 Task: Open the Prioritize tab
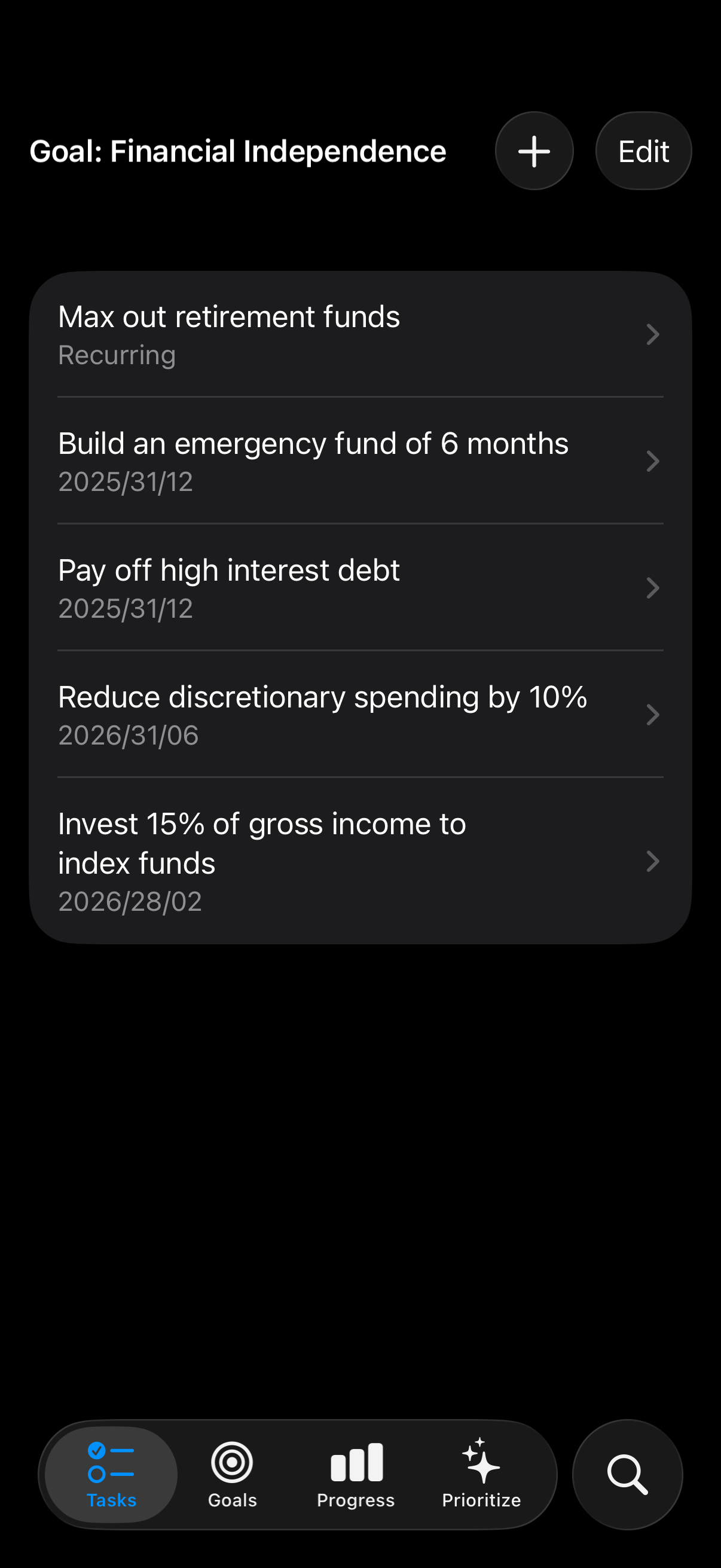pos(481,1474)
